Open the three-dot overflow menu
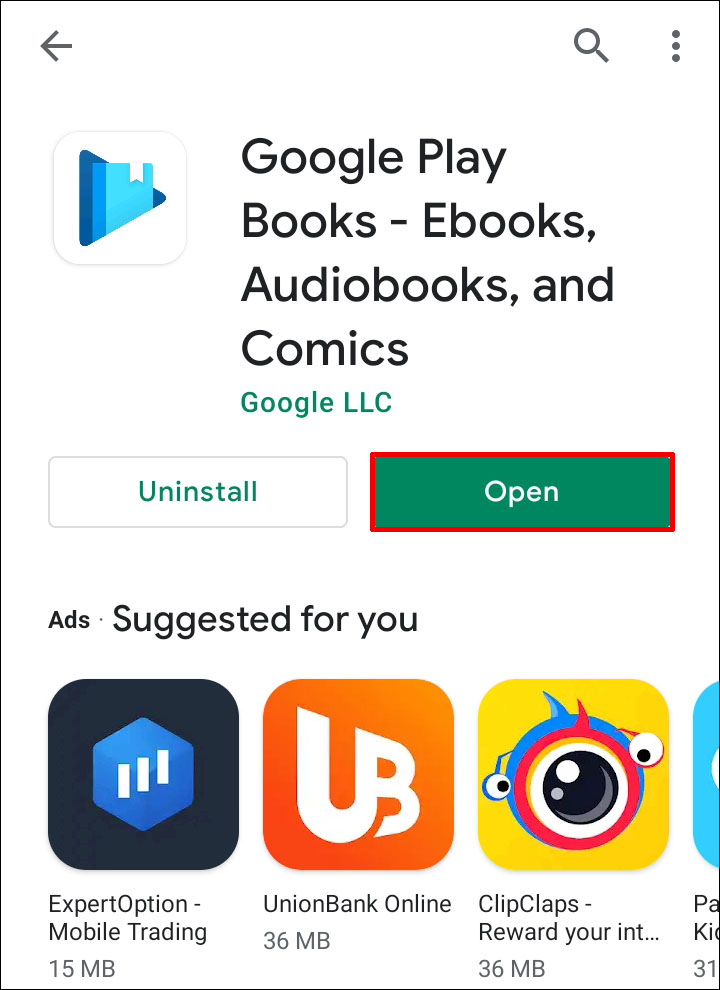720x990 pixels. tap(676, 45)
